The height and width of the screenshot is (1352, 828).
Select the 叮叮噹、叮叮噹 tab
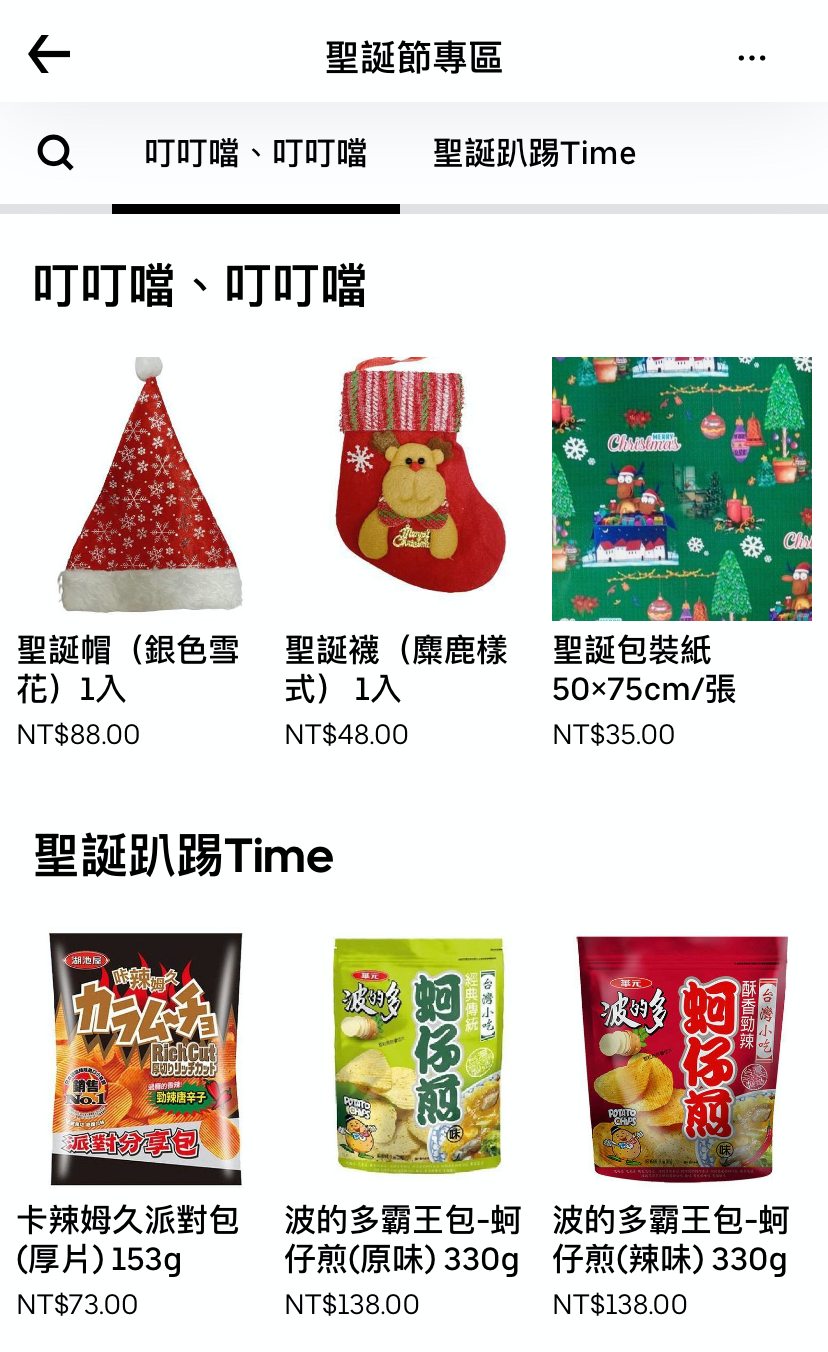click(256, 154)
